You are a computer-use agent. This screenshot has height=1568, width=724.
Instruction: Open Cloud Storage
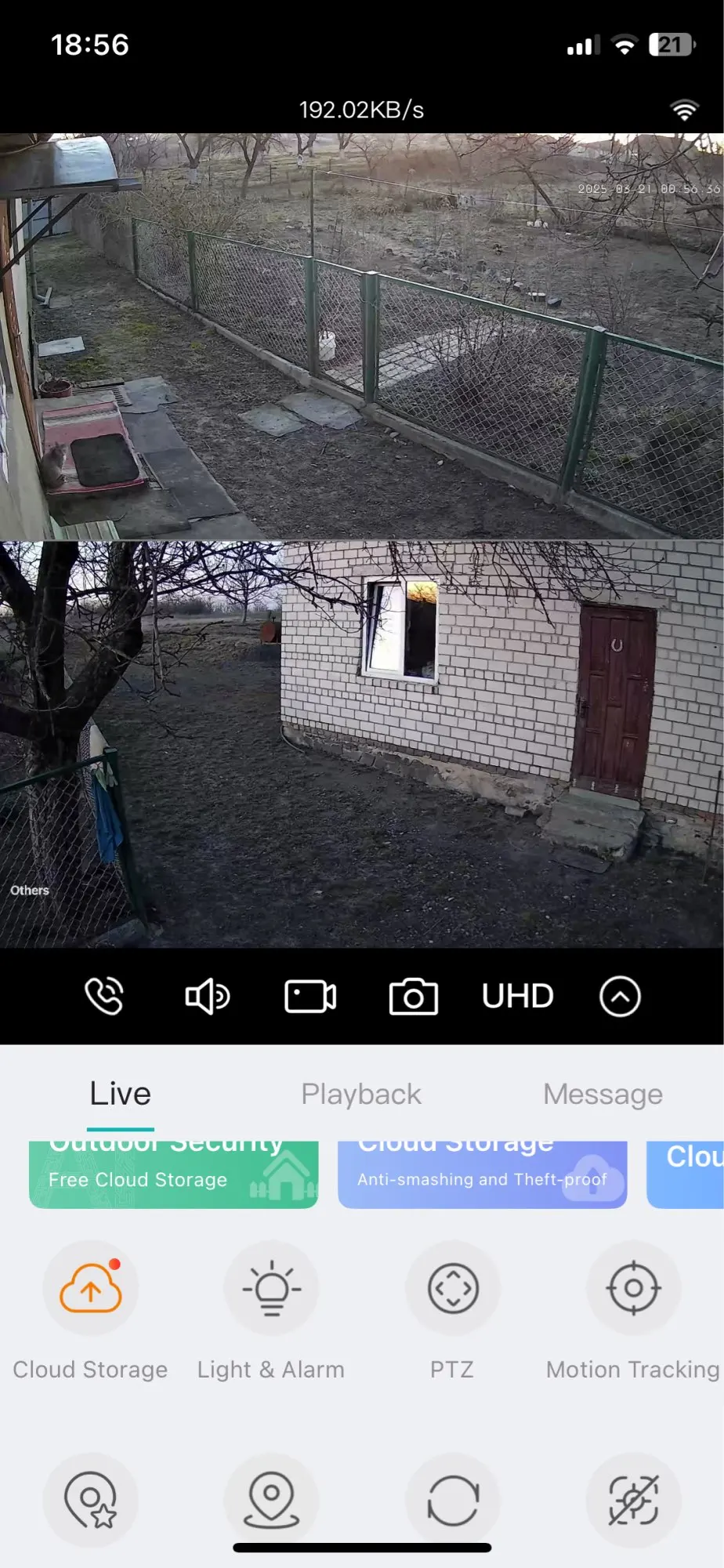point(90,1288)
